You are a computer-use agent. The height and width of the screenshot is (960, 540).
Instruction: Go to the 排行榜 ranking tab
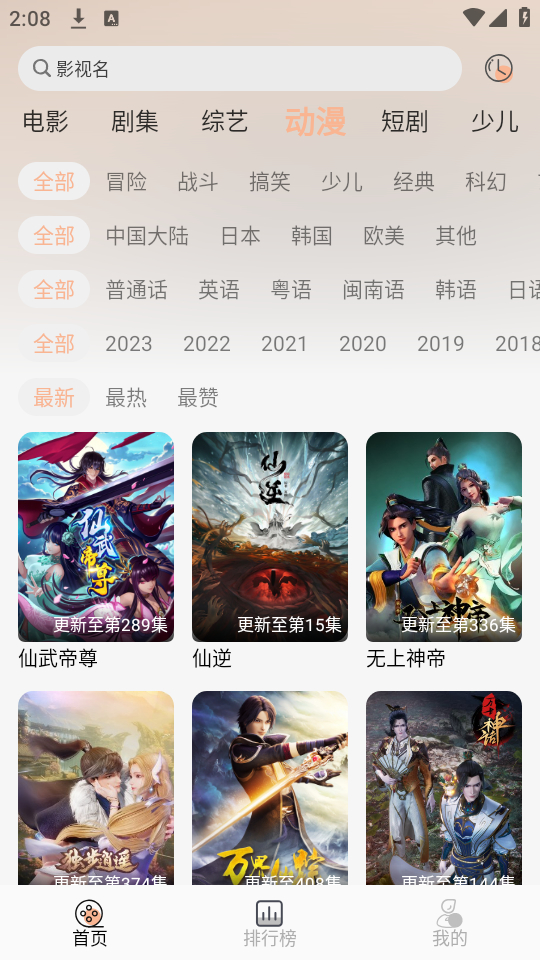tap(269, 923)
